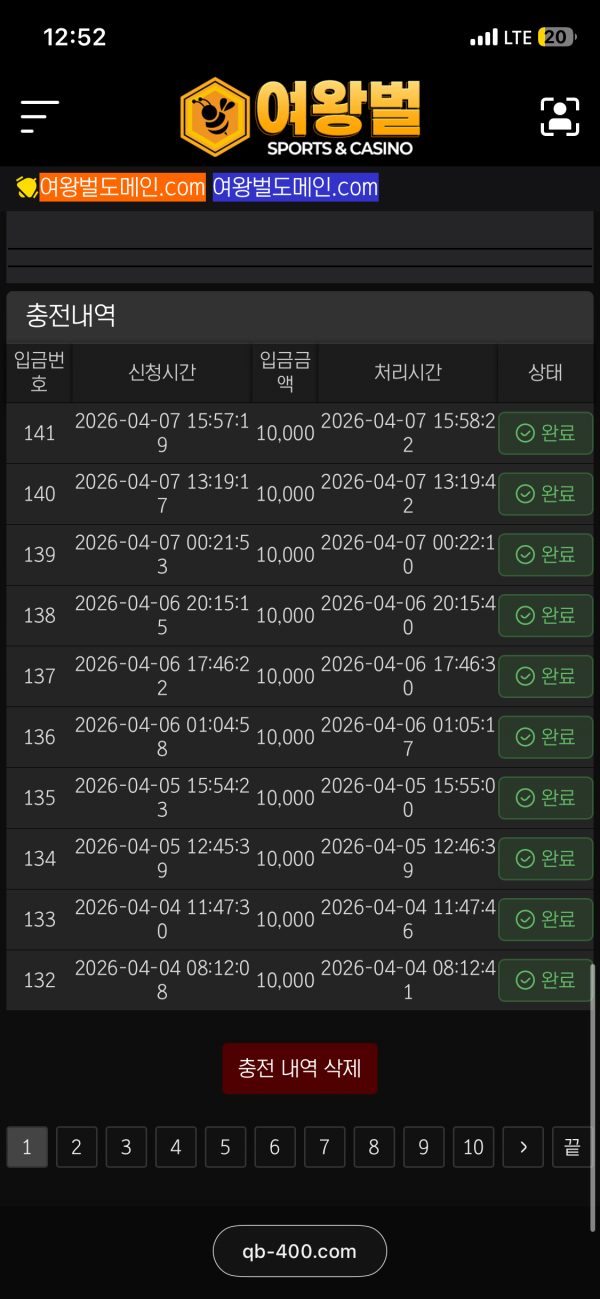Tap the qb-400.com address bar

(300, 1251)
